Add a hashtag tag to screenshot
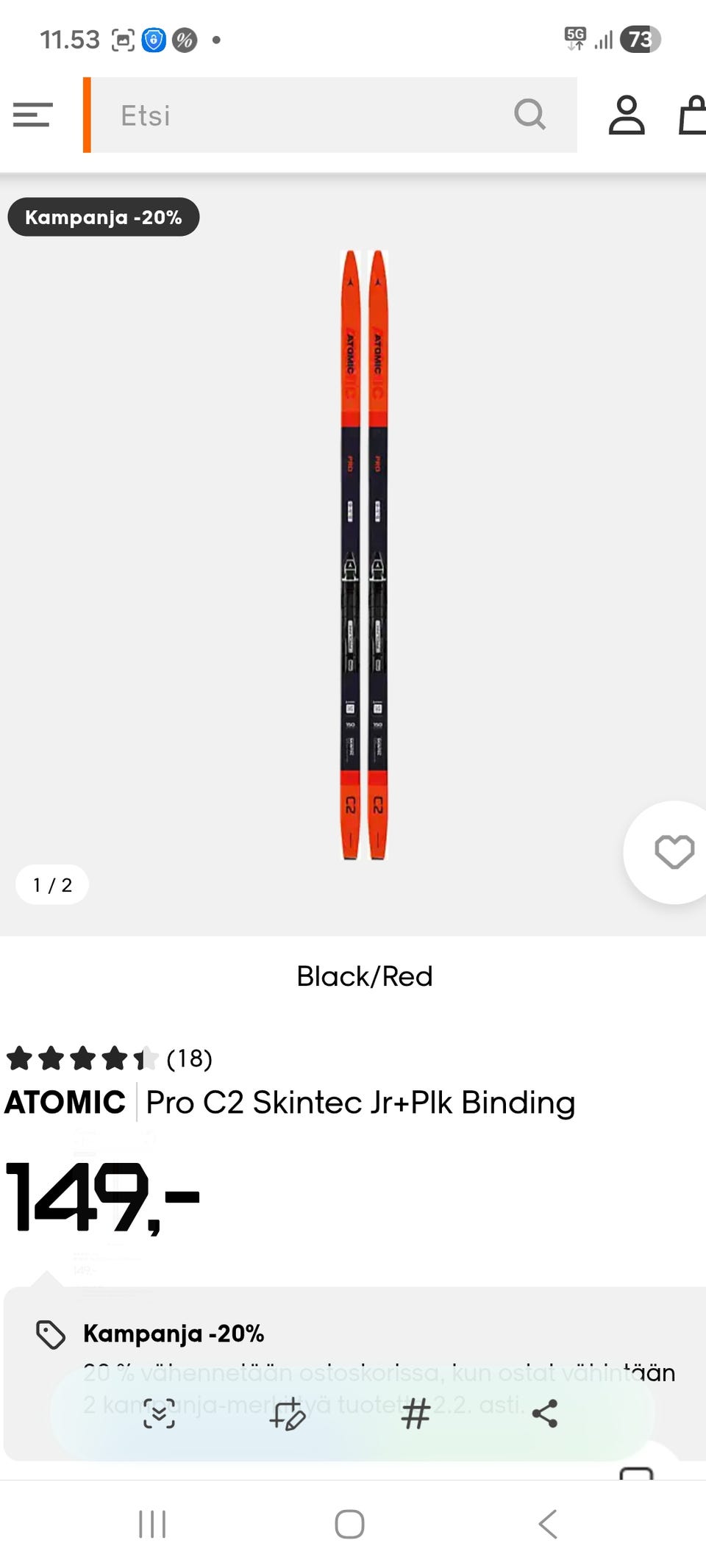The height and width of the screenshot is (1568, 706). tap(416, 1413)
